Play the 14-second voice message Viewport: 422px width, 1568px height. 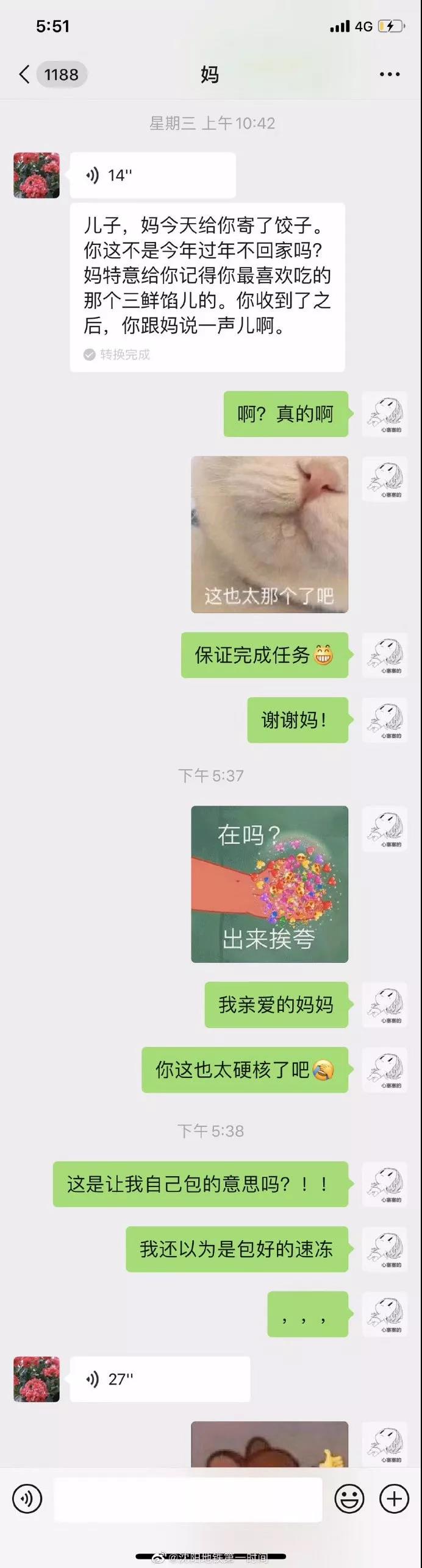(x=152, y=176)
